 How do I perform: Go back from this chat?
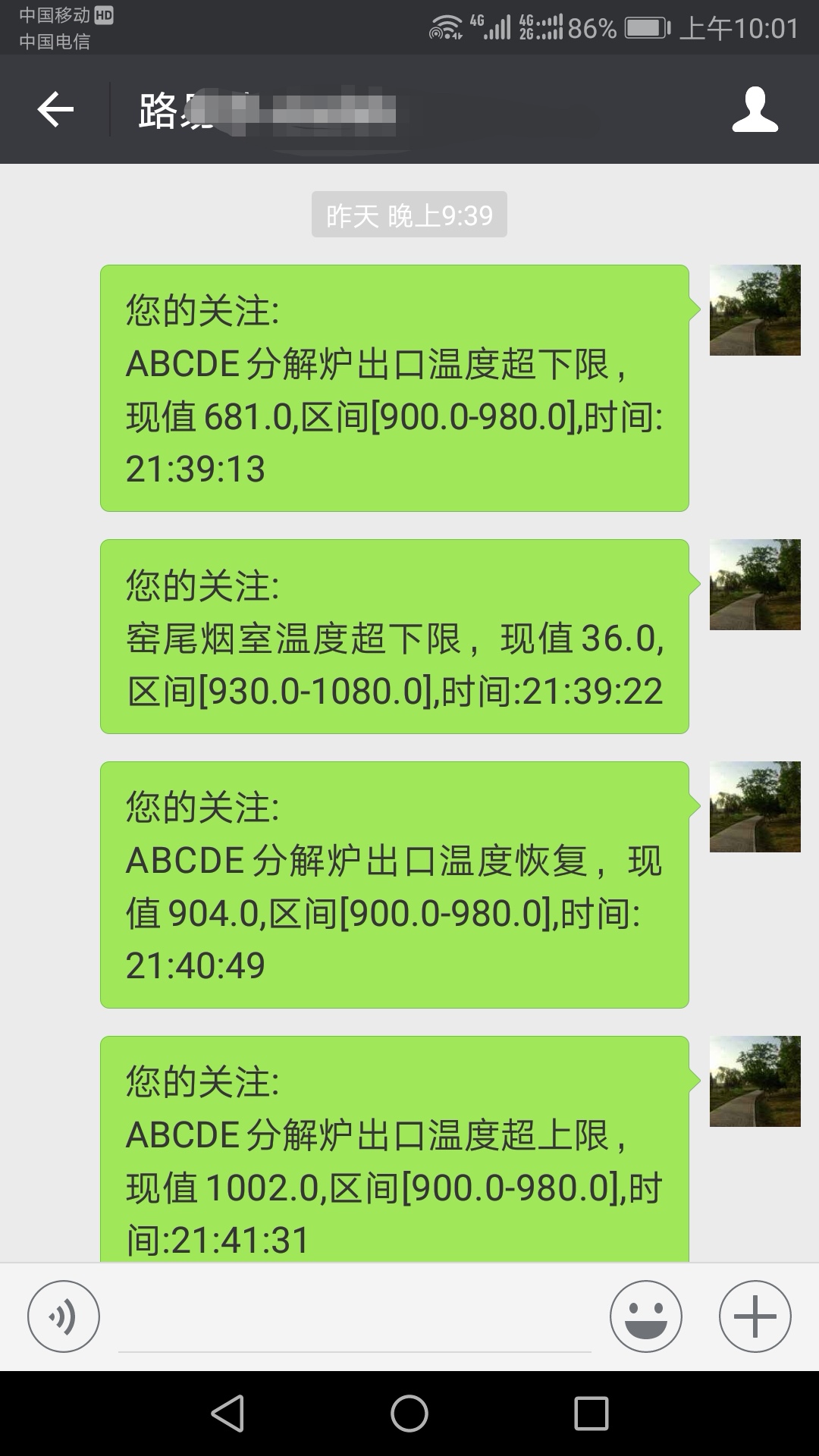point(55,110)
